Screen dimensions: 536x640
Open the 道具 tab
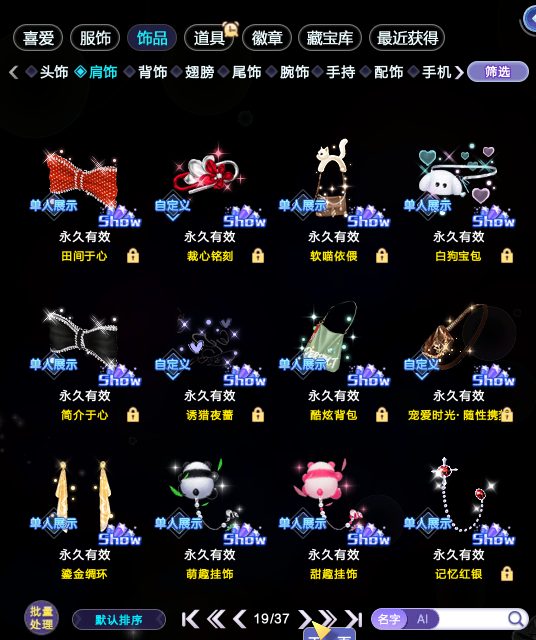(209, 38)
